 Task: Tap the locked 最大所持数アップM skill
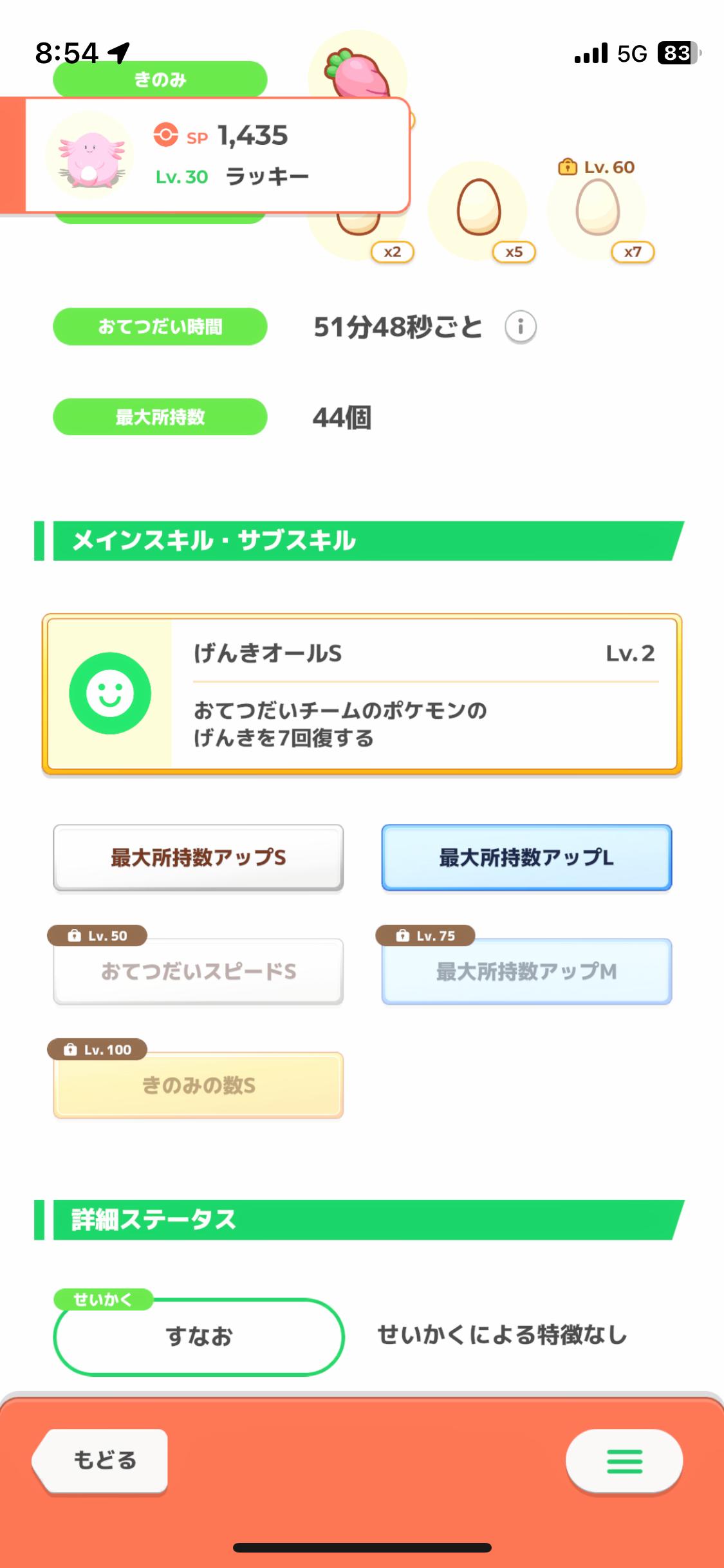[x=526, y=971]
